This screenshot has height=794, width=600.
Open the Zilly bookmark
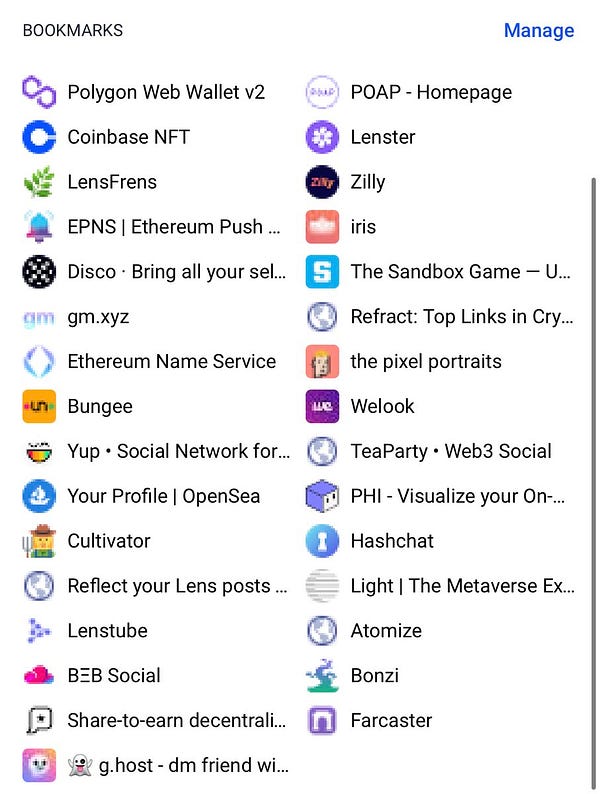click(367, 182)
